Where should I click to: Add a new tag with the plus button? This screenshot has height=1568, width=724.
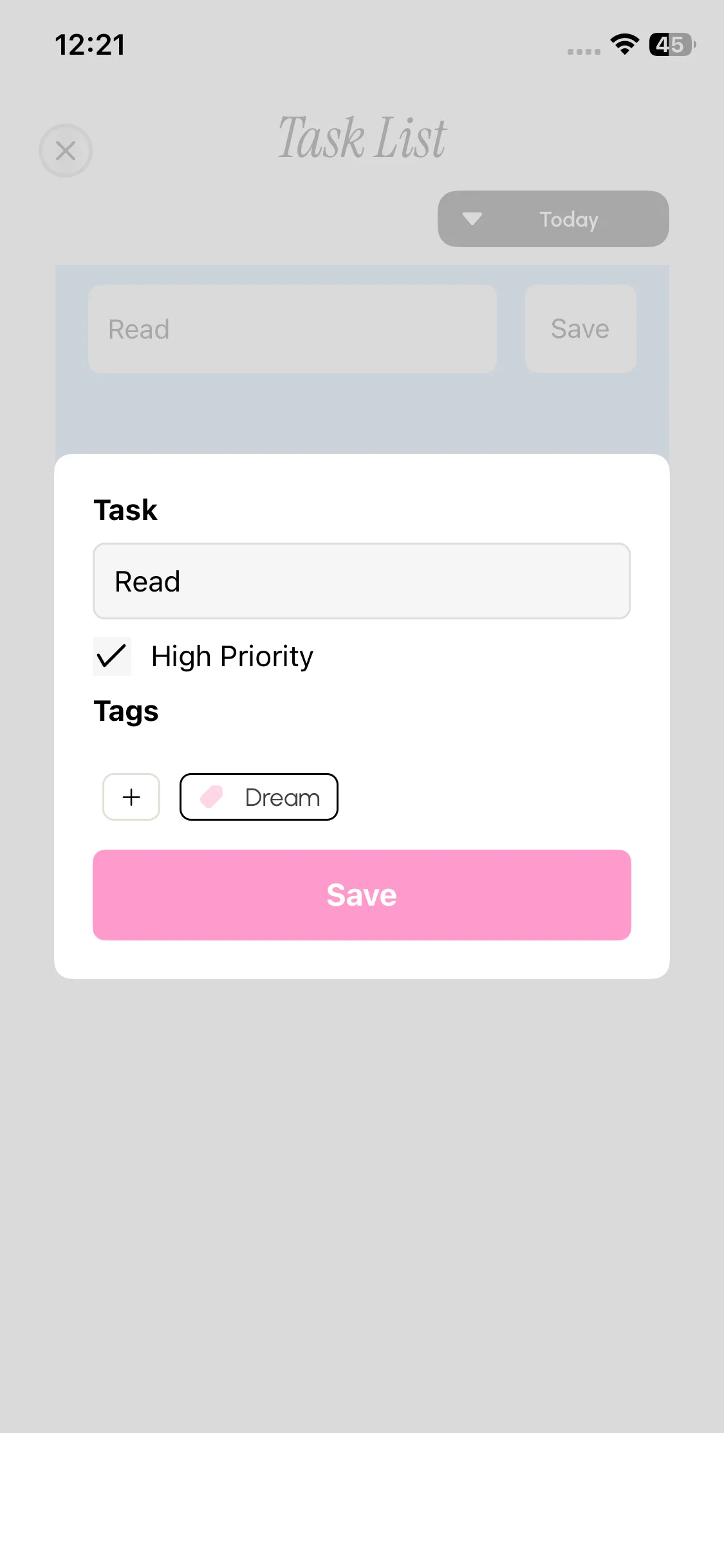131,797
